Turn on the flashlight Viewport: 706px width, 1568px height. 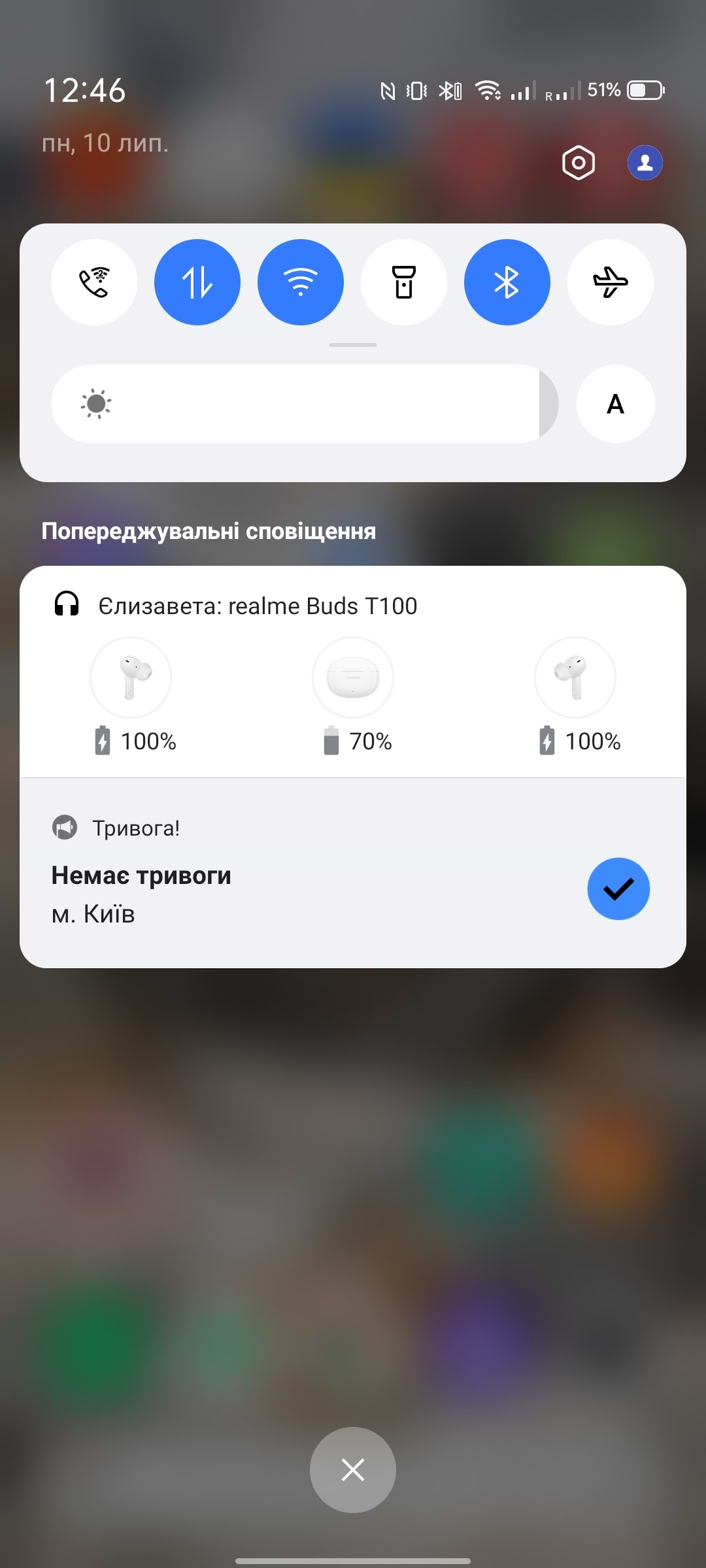click(404, 282)
